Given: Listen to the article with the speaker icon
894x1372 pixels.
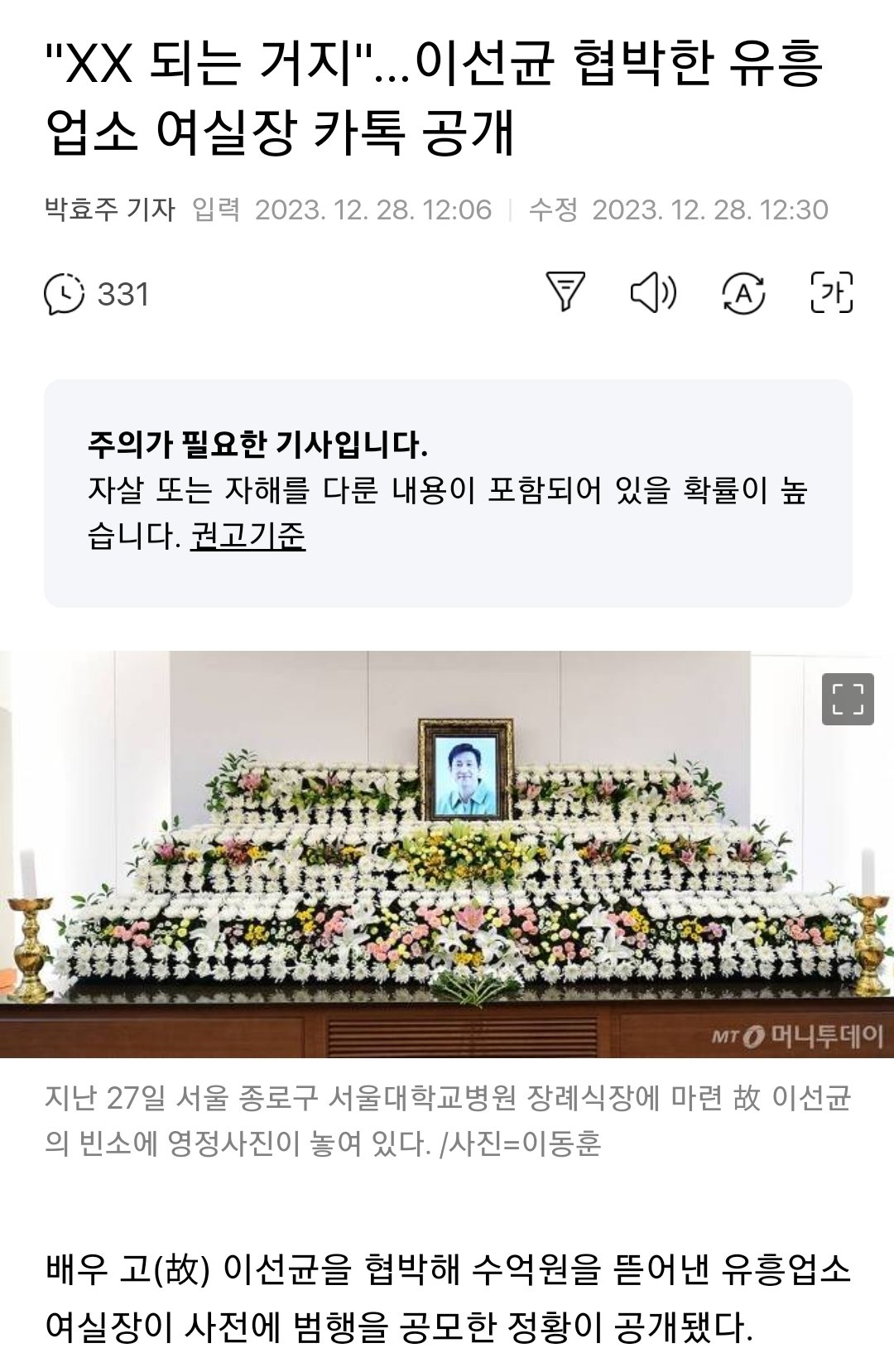Looking at the screenshot, I should point(654,292).
